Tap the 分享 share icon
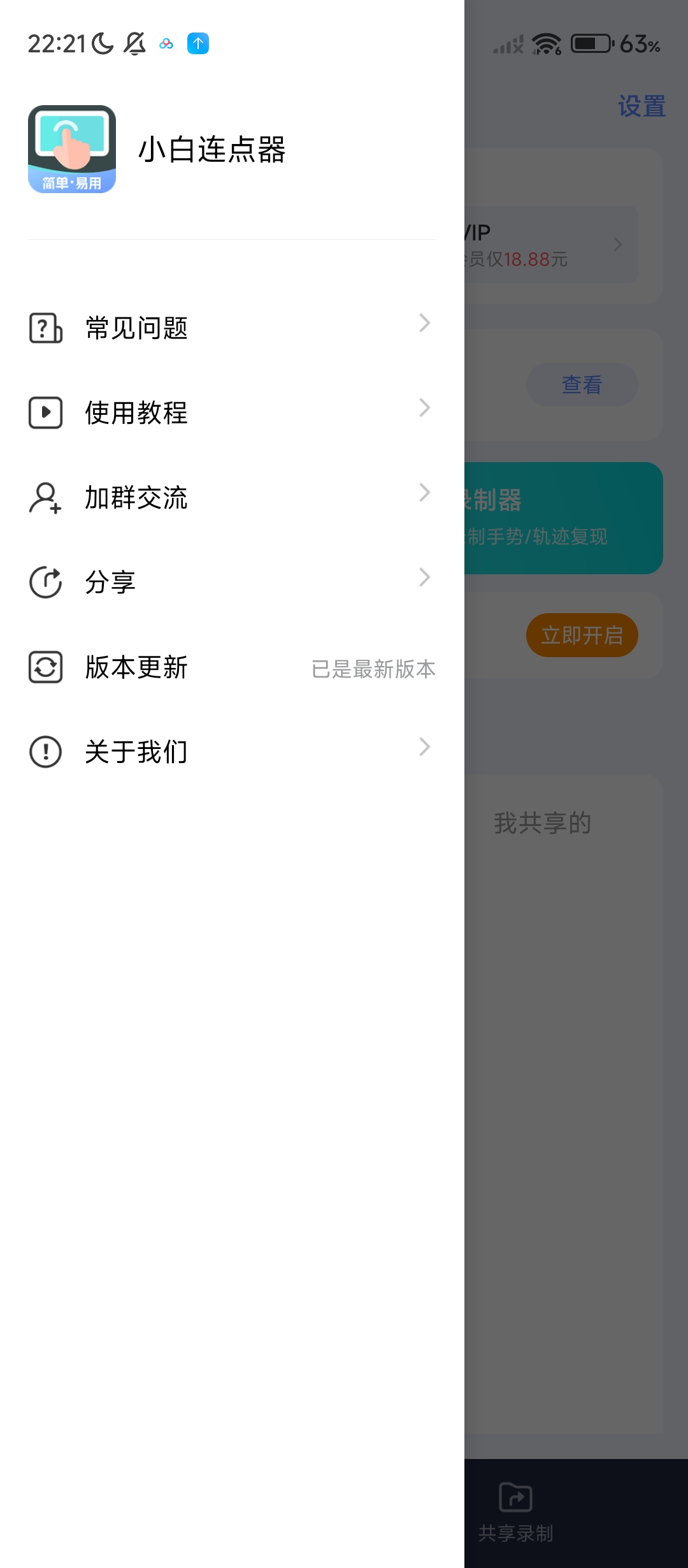Viewport: 688px width, 1568px height. coord(45,581)
